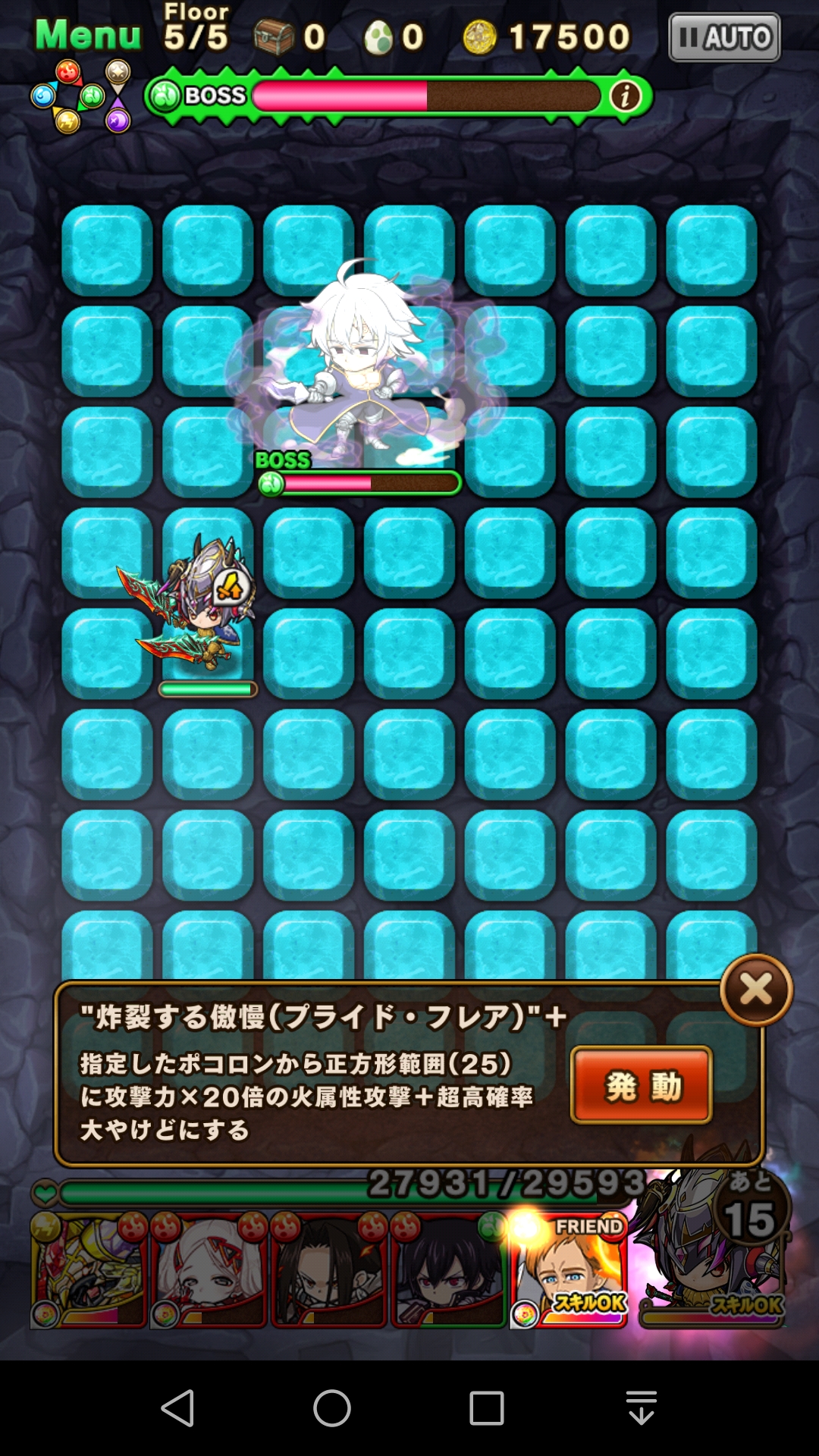The image size is (819, 1456).
Task: Toggle the AUTO battle mode
Action: click(x=724, y=37)
